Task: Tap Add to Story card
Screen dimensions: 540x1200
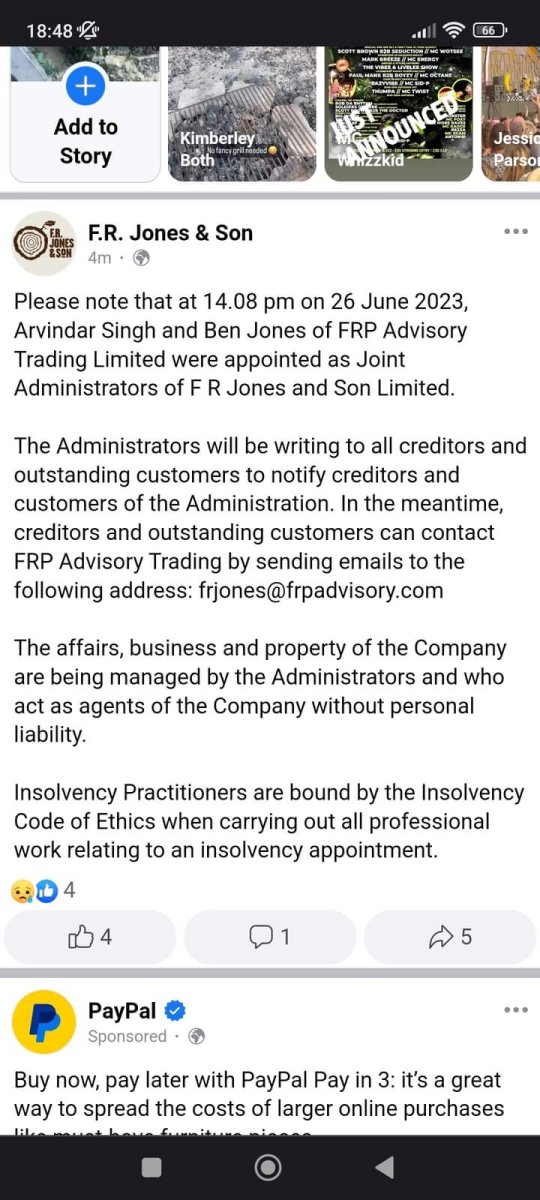Action: tap(85, 114)
